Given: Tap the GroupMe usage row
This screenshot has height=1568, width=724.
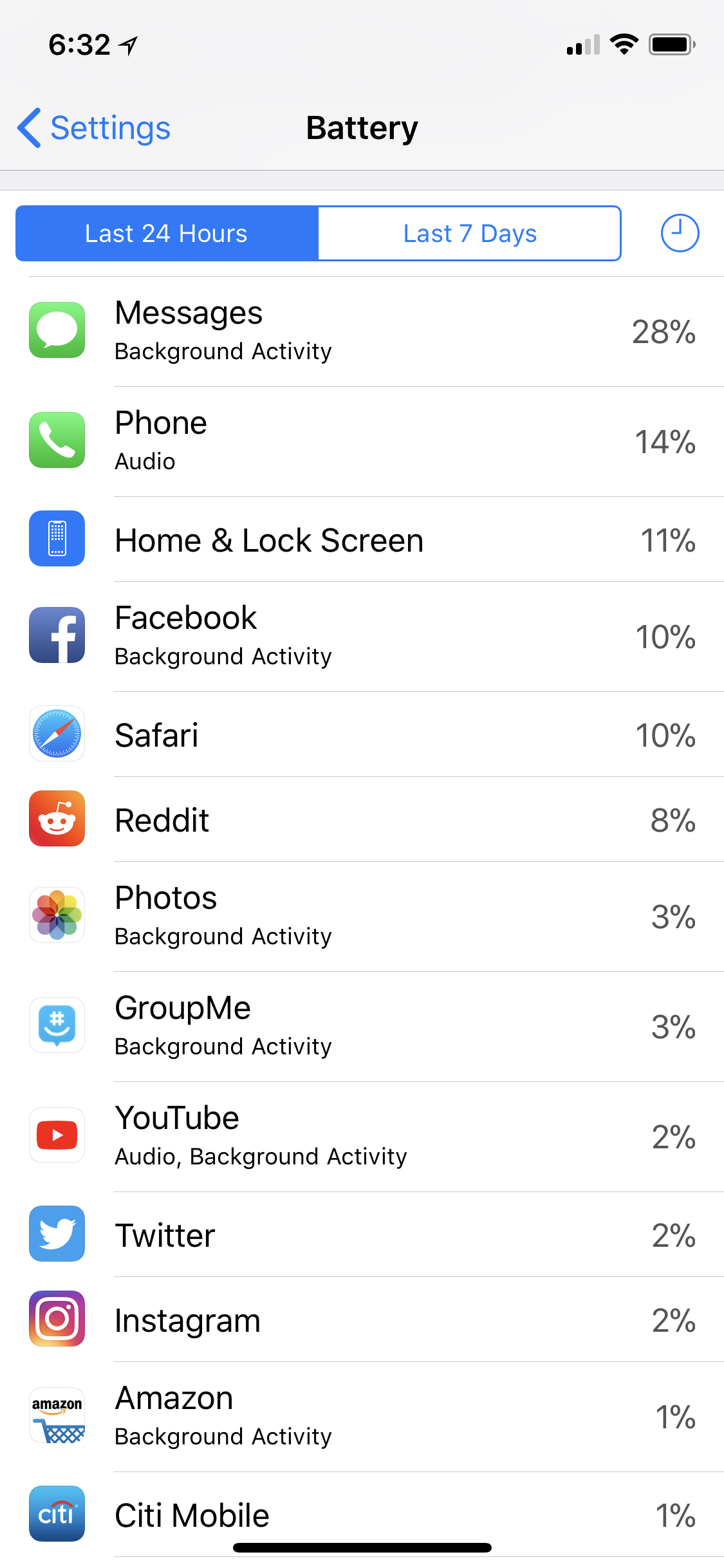Looking at the screenshot, I should [362, 1027].
